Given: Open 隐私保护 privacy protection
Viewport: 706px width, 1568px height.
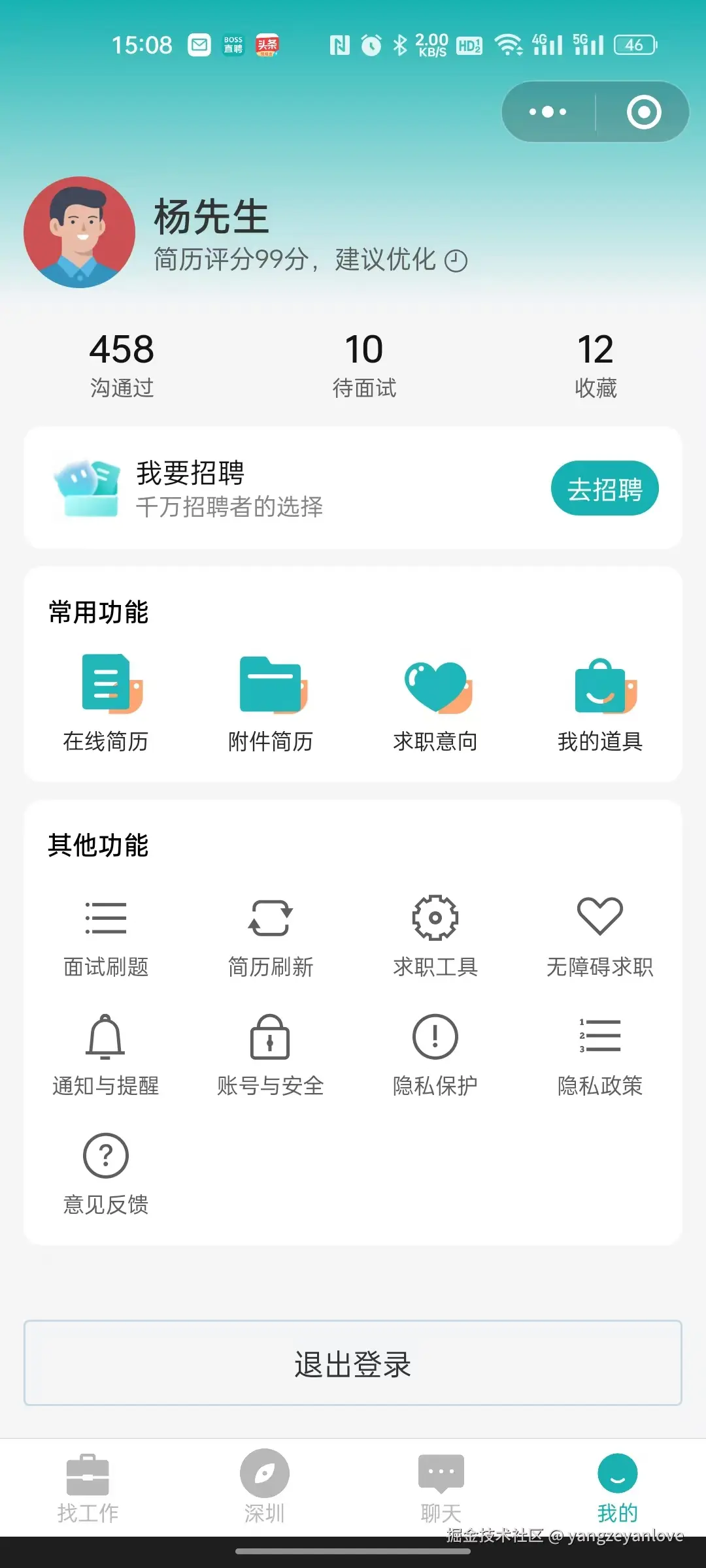Looking at the screenshot, I should click(435, 1054).
